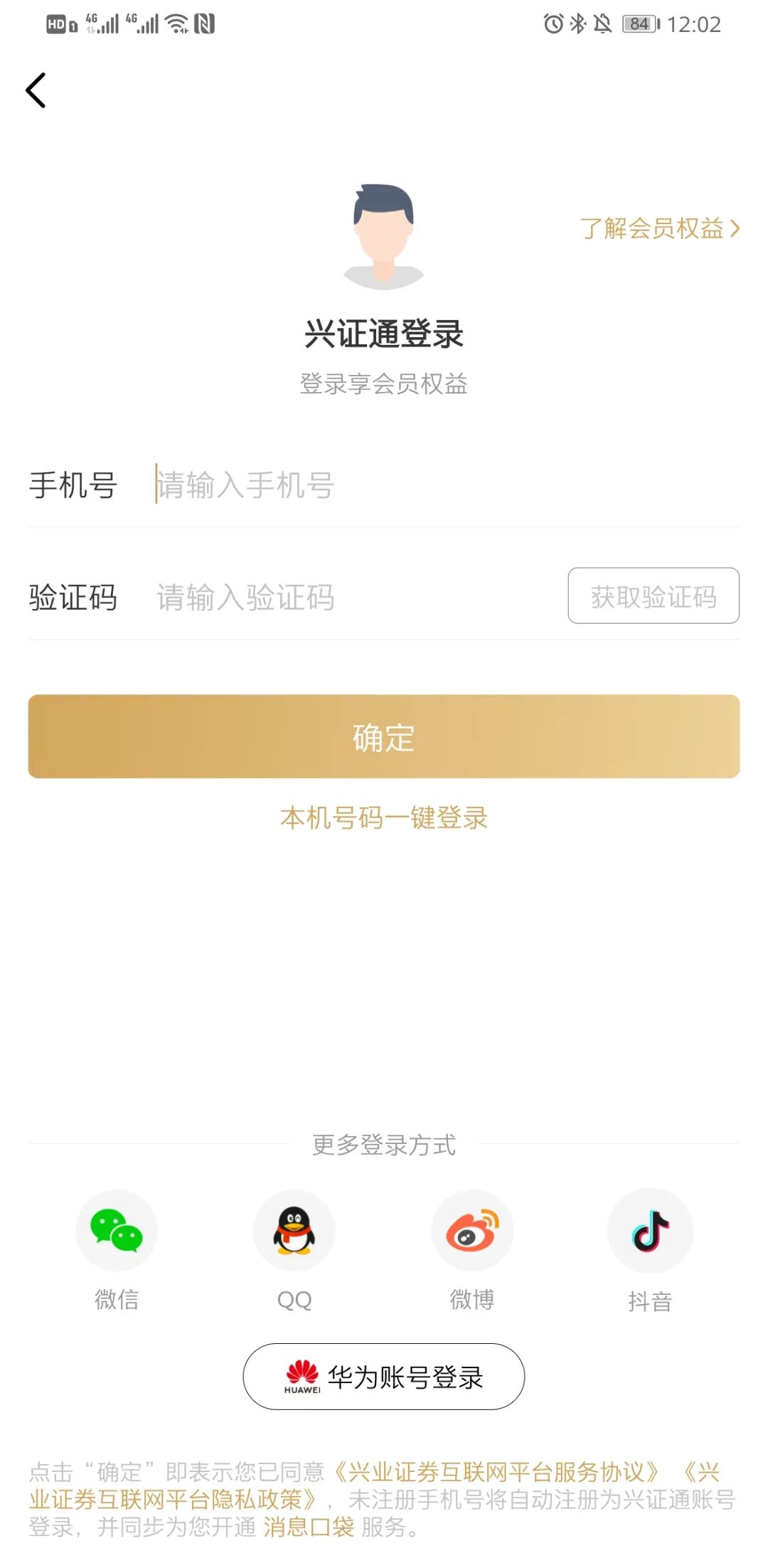Go back using the top-left arrow
Viewport: 768px width, 1568px height.
tap(36, 90)
